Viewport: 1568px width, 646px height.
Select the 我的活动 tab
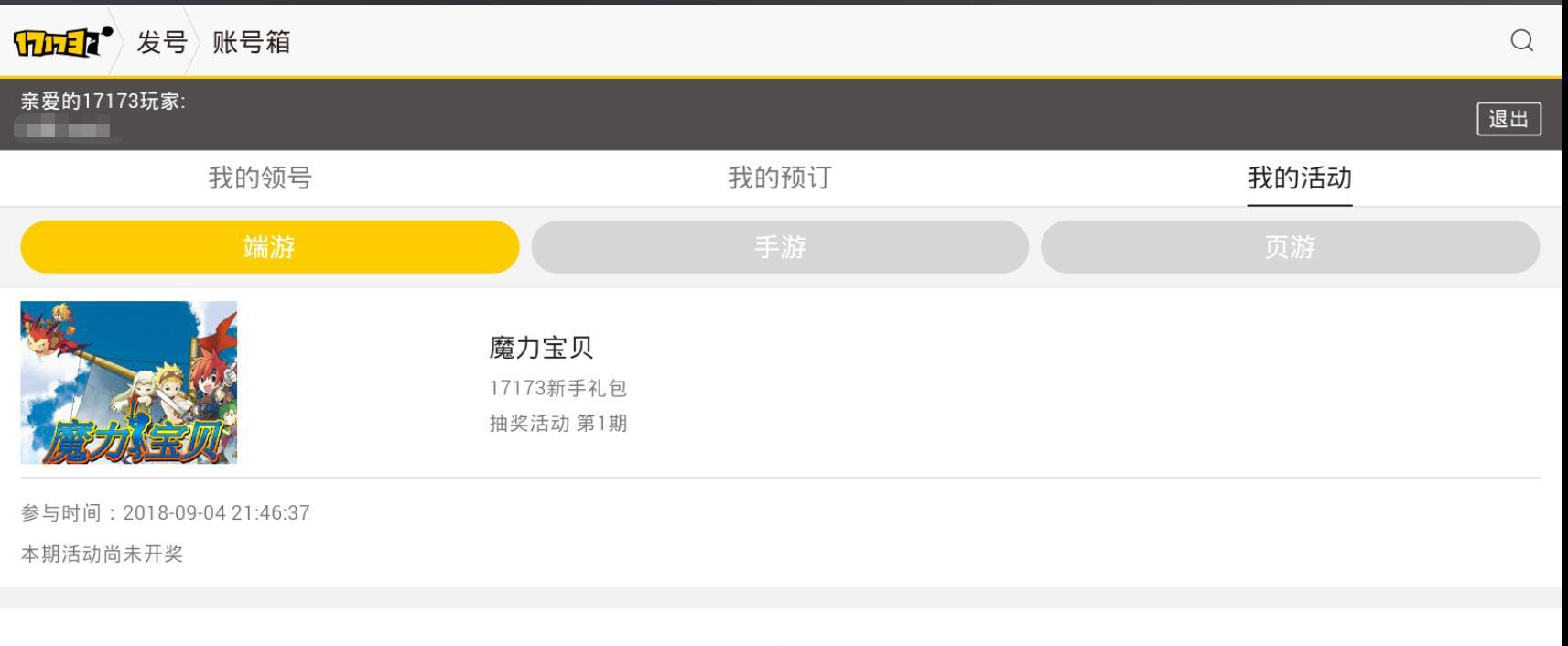point(1299,178)
